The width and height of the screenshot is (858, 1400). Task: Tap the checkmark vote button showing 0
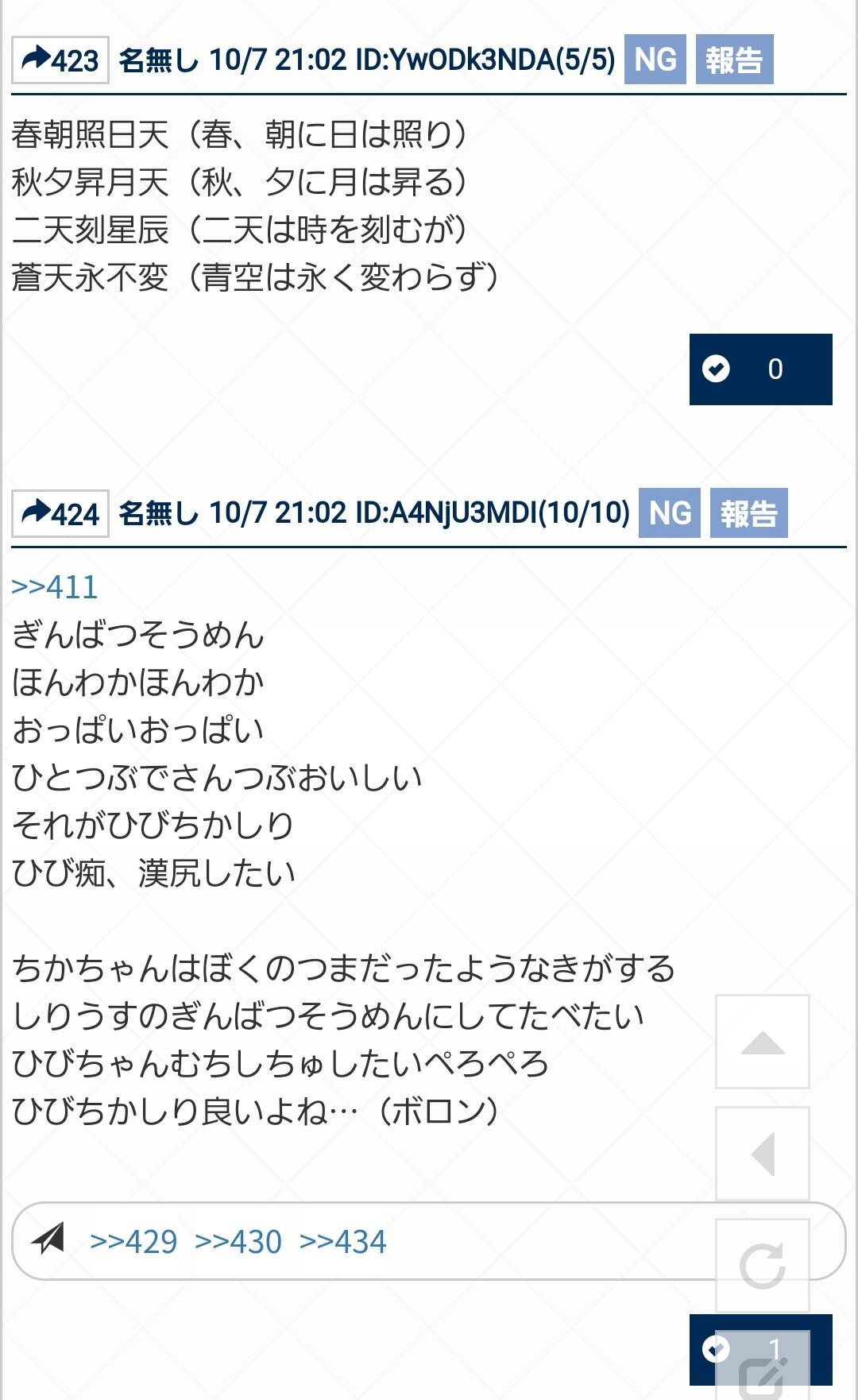(x=760, y=369)
